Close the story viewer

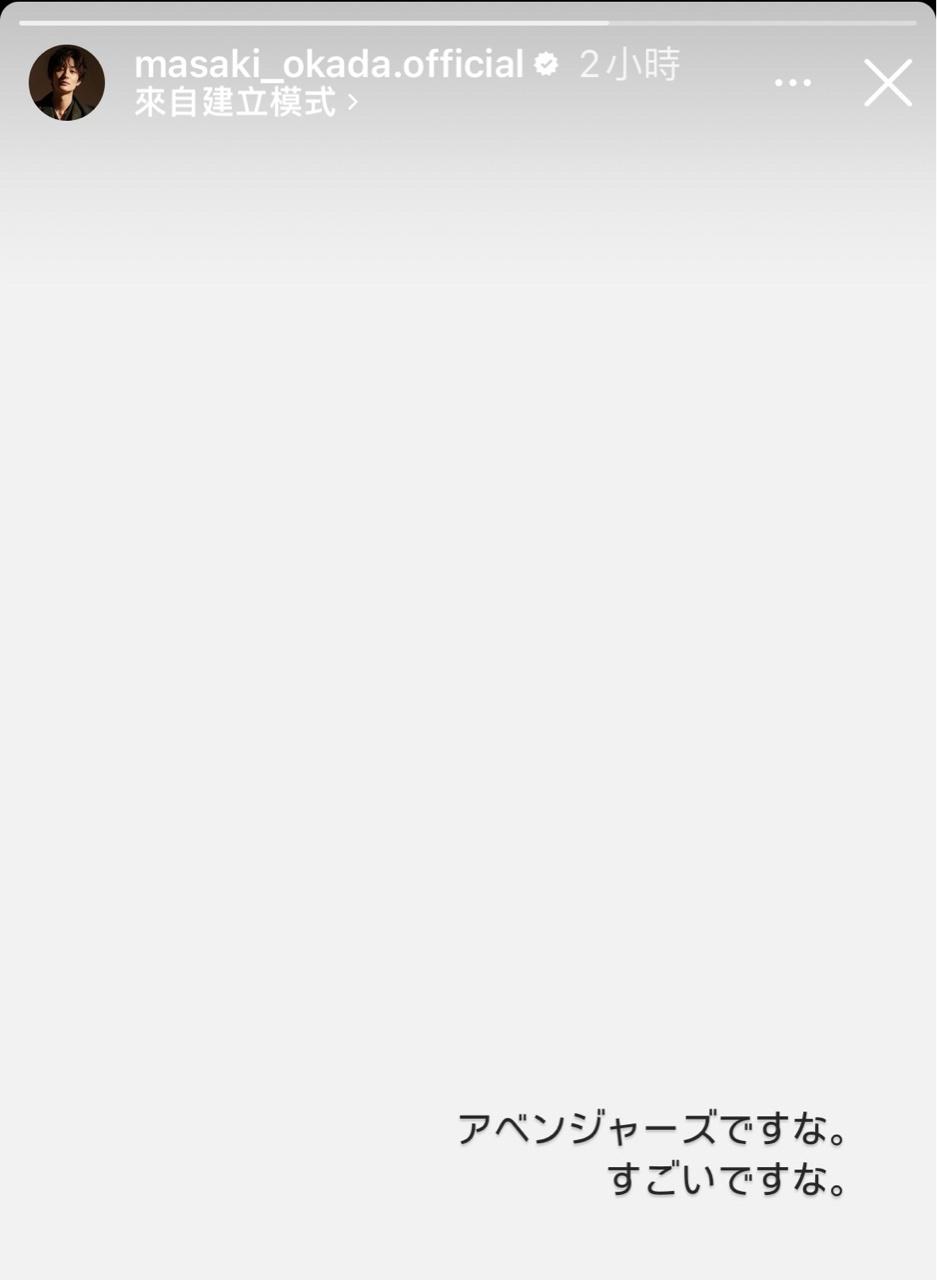point(888,83)
